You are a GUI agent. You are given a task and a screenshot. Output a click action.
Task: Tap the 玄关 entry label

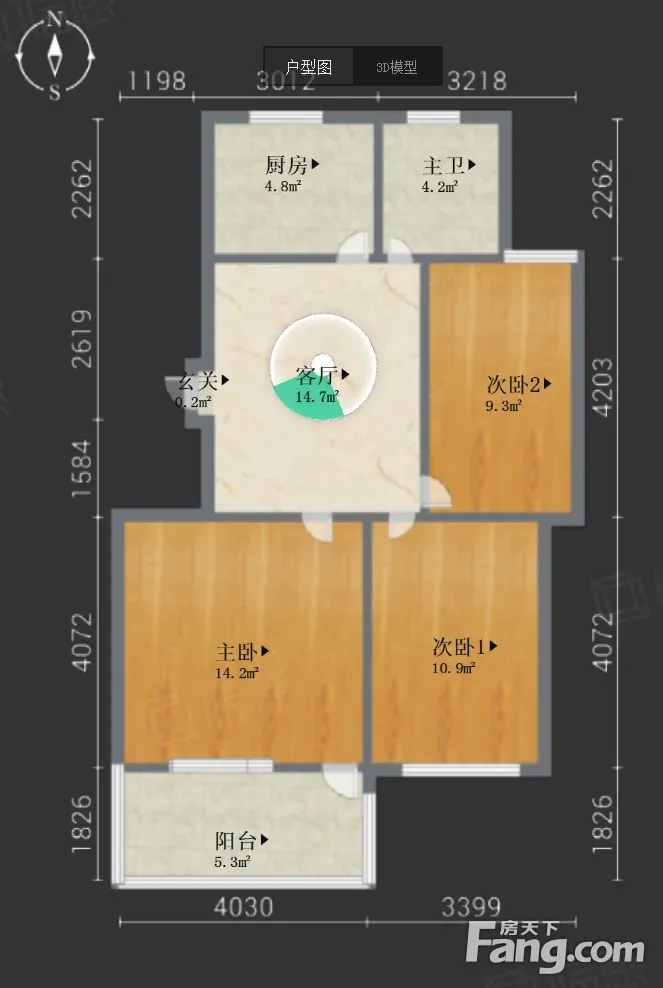click(202, 381)
